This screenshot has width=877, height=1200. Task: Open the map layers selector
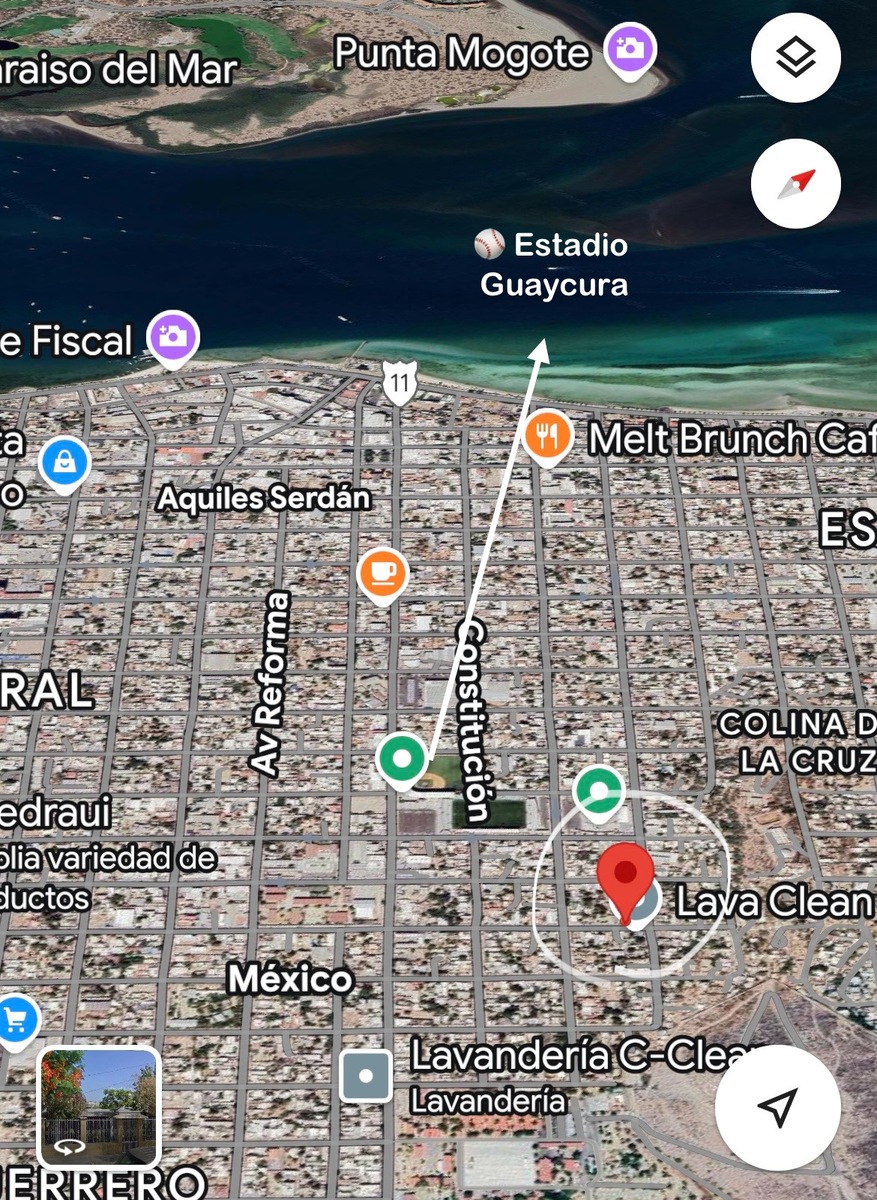click(x=795, y=58)
